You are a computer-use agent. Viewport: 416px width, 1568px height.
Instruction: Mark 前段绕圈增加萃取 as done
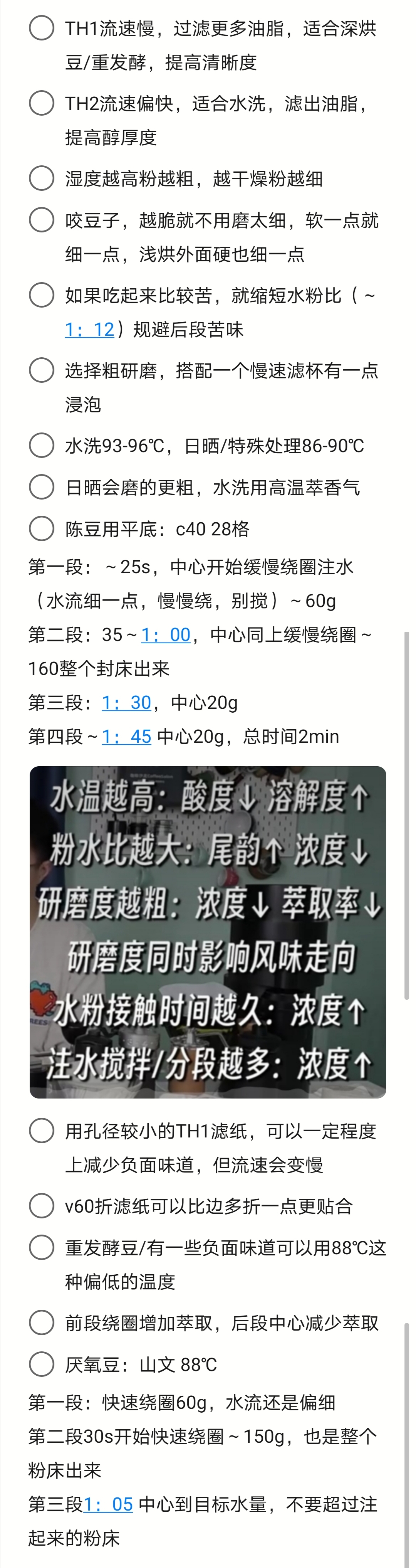coord(41,1323)
